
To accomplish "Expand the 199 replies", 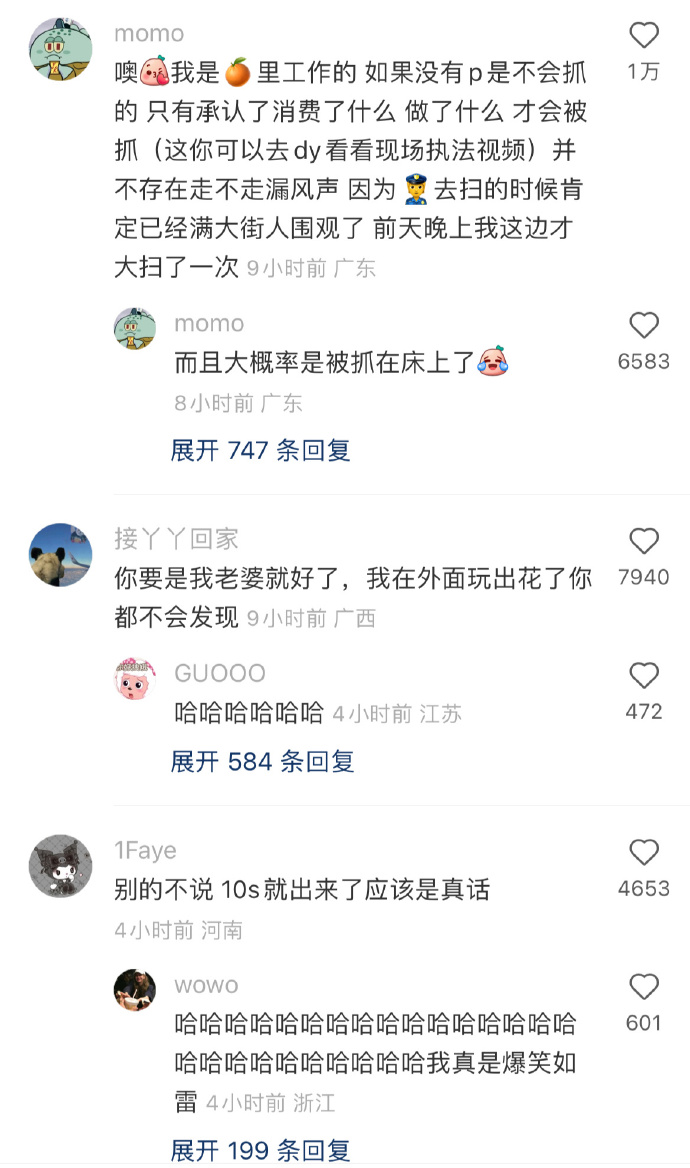I will pyautogui.click(x=261, y=1150).
